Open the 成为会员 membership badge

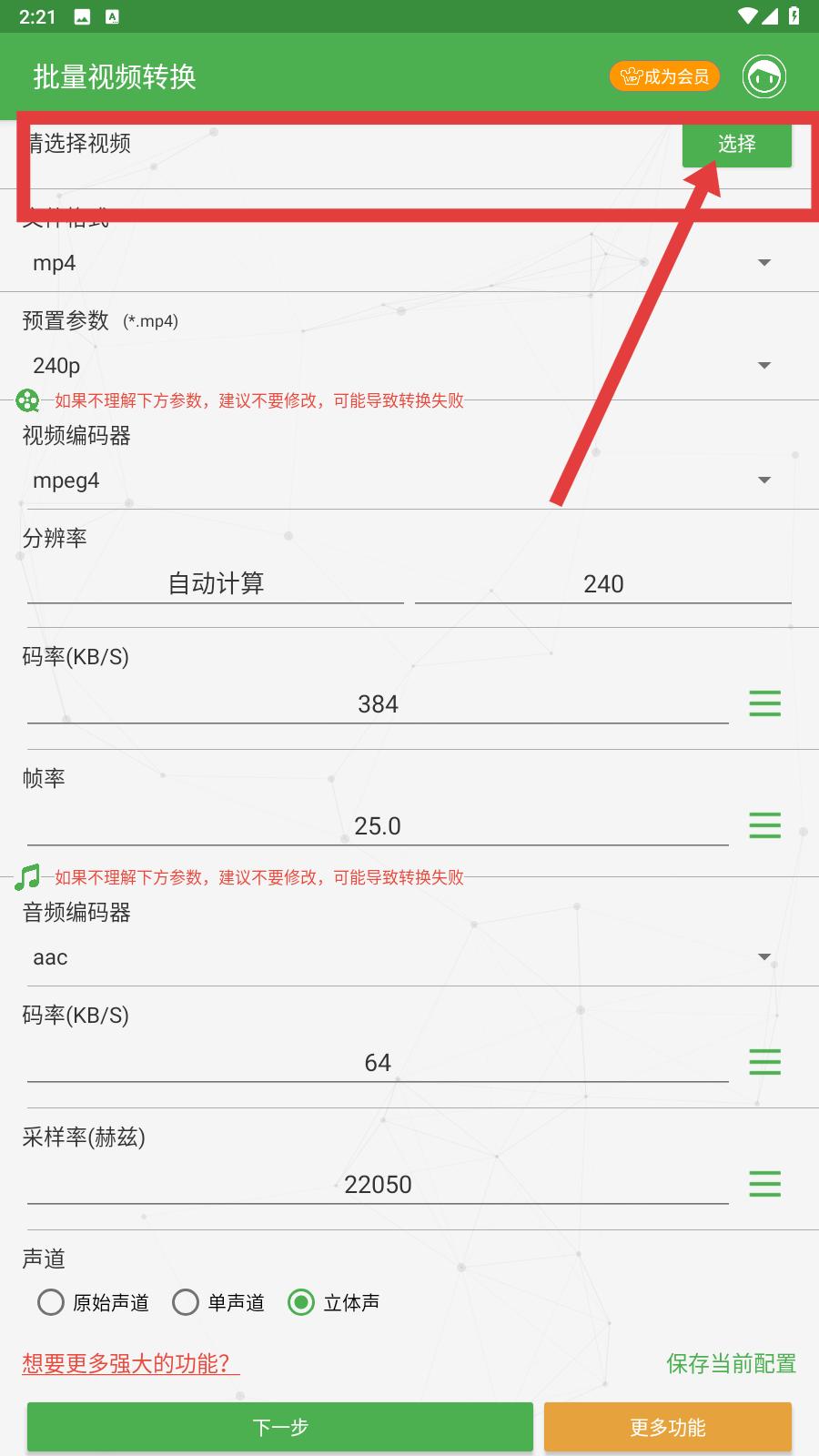point(664,76)
